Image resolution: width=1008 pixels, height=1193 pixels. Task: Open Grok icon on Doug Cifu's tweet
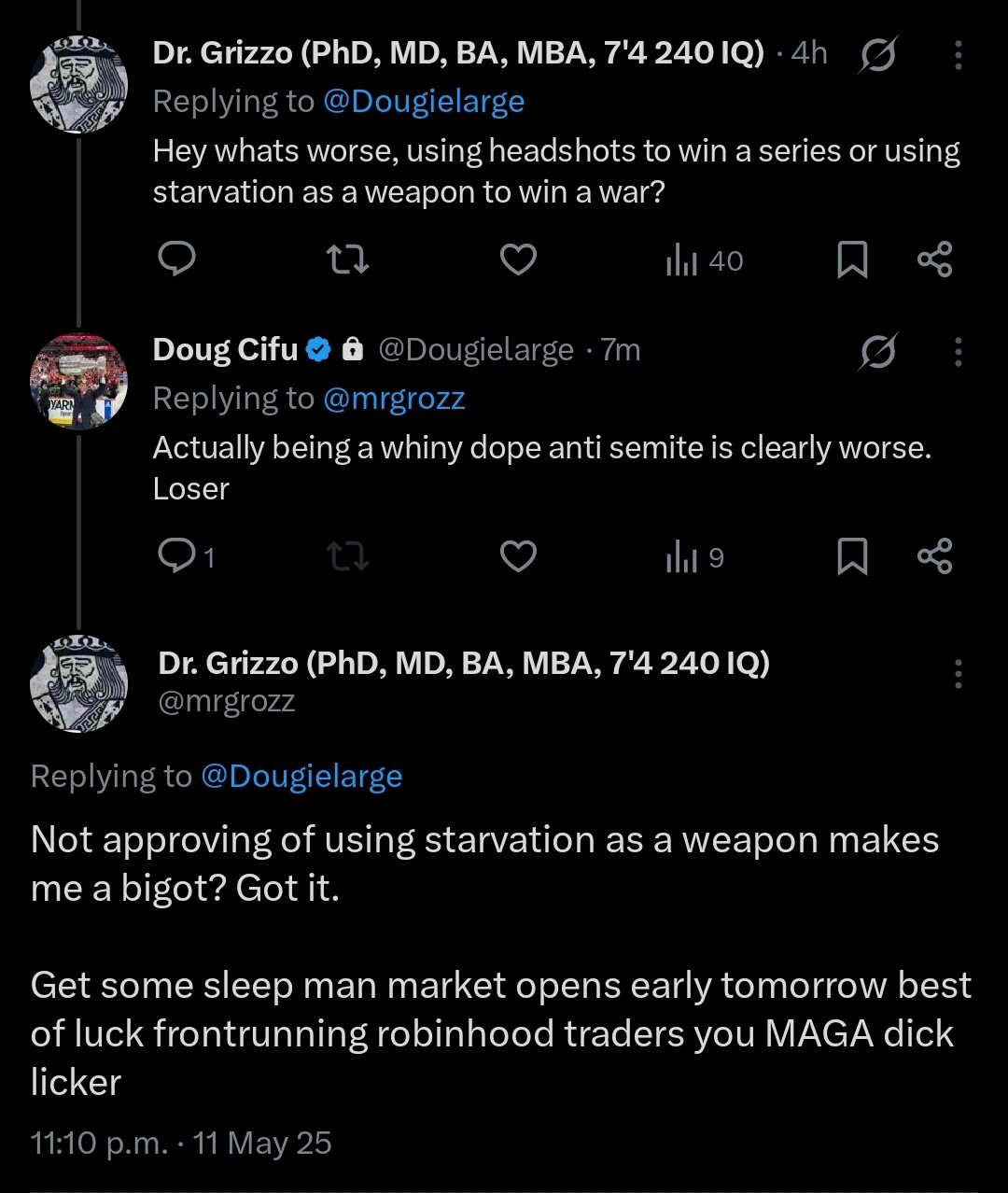876,352
